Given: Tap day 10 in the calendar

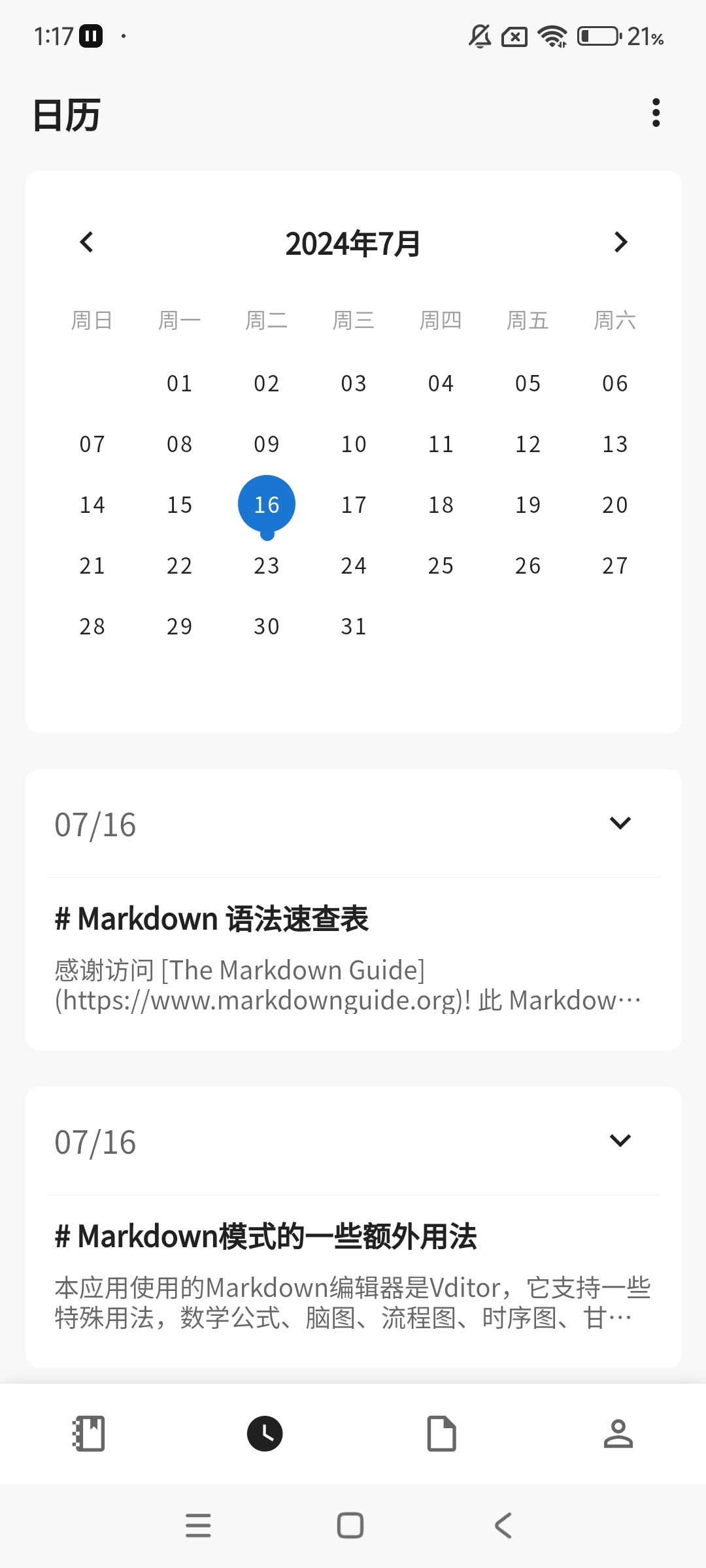Looking at the screenshot, I should coord(354,444).
